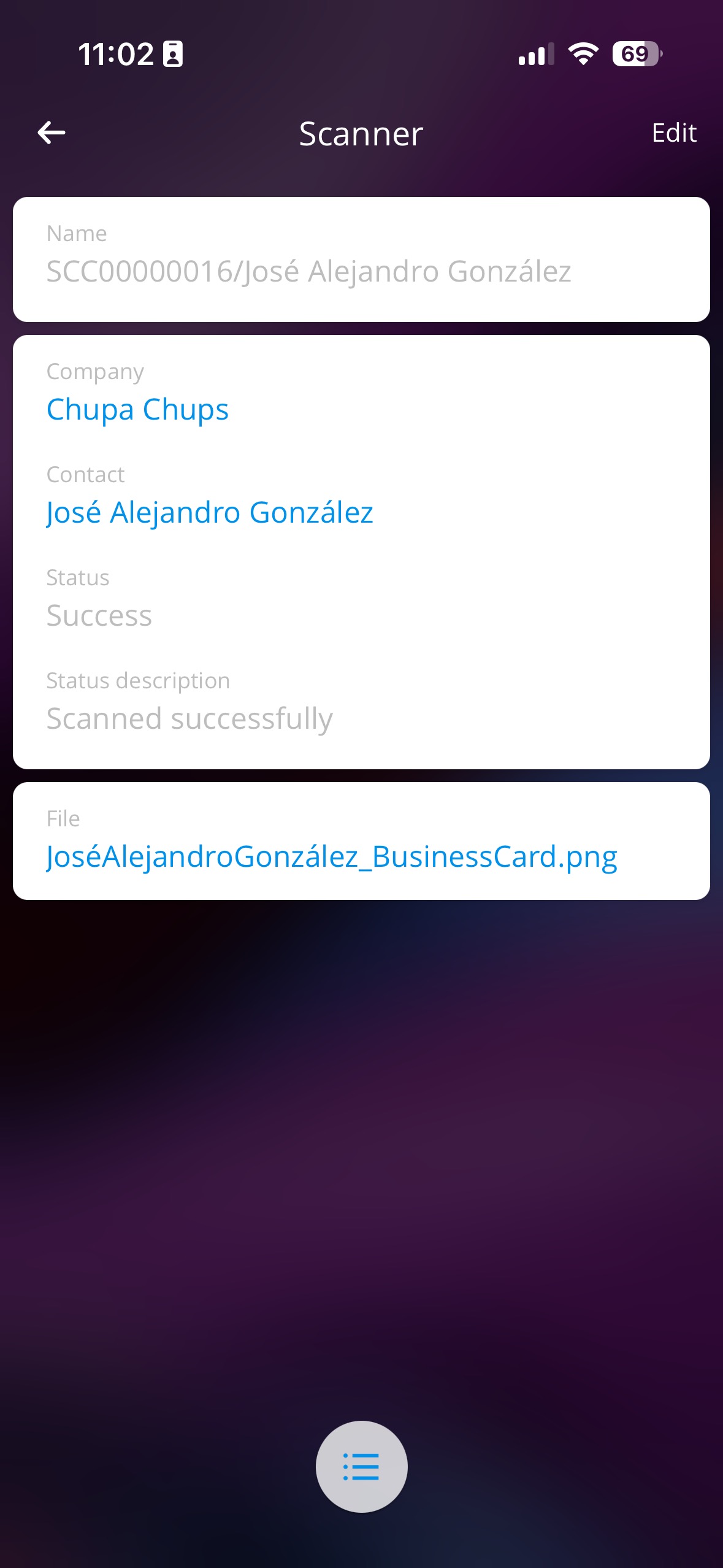Open the Chupa Chups company link

137,410
